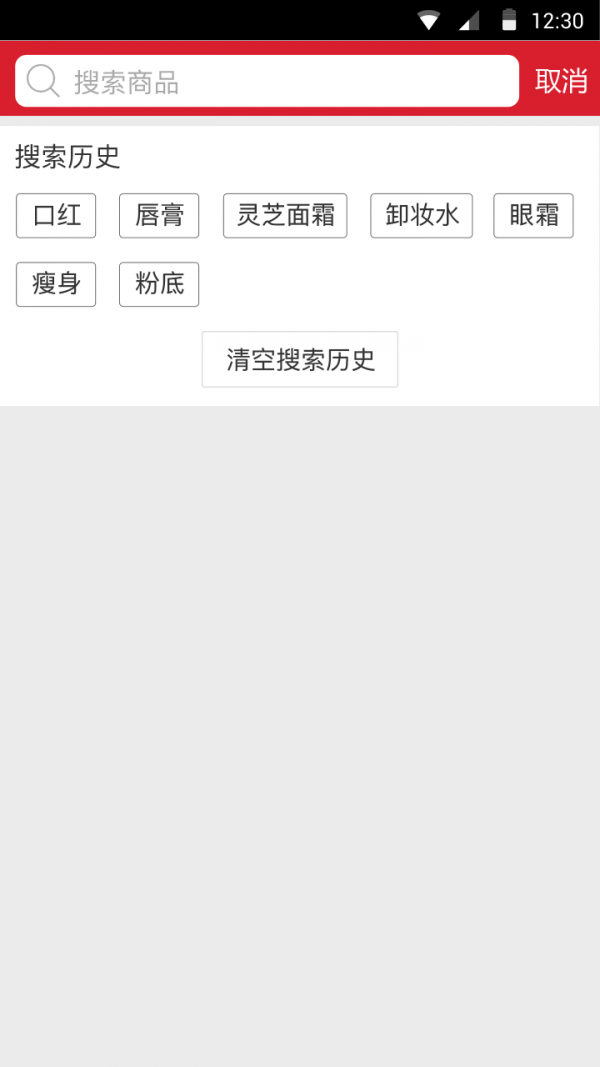The height and width of the screenshot is (1067, 600).
Task: Select the 粉底 history tag
Action: pyautogui.click(x=159, y=284)
